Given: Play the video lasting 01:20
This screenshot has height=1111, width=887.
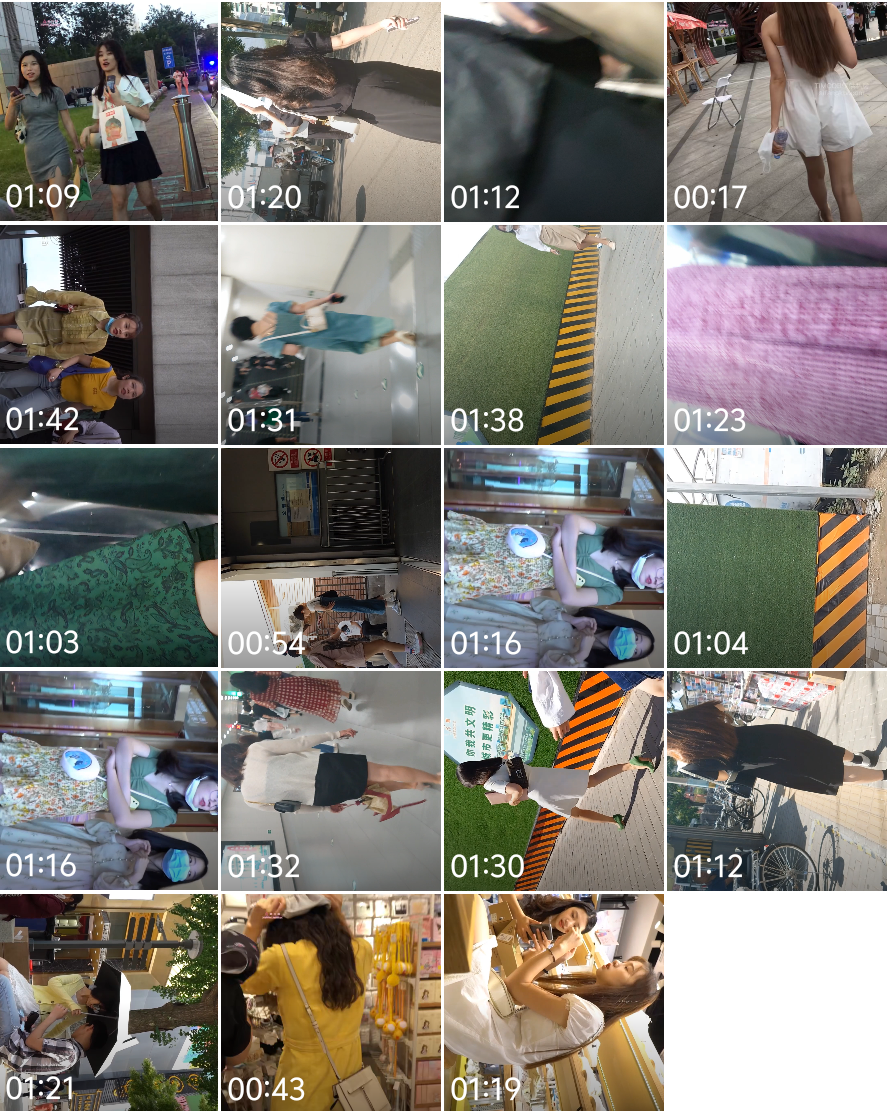Looking at the screenshot, I should pyautogui.click(x=331, y=111).
